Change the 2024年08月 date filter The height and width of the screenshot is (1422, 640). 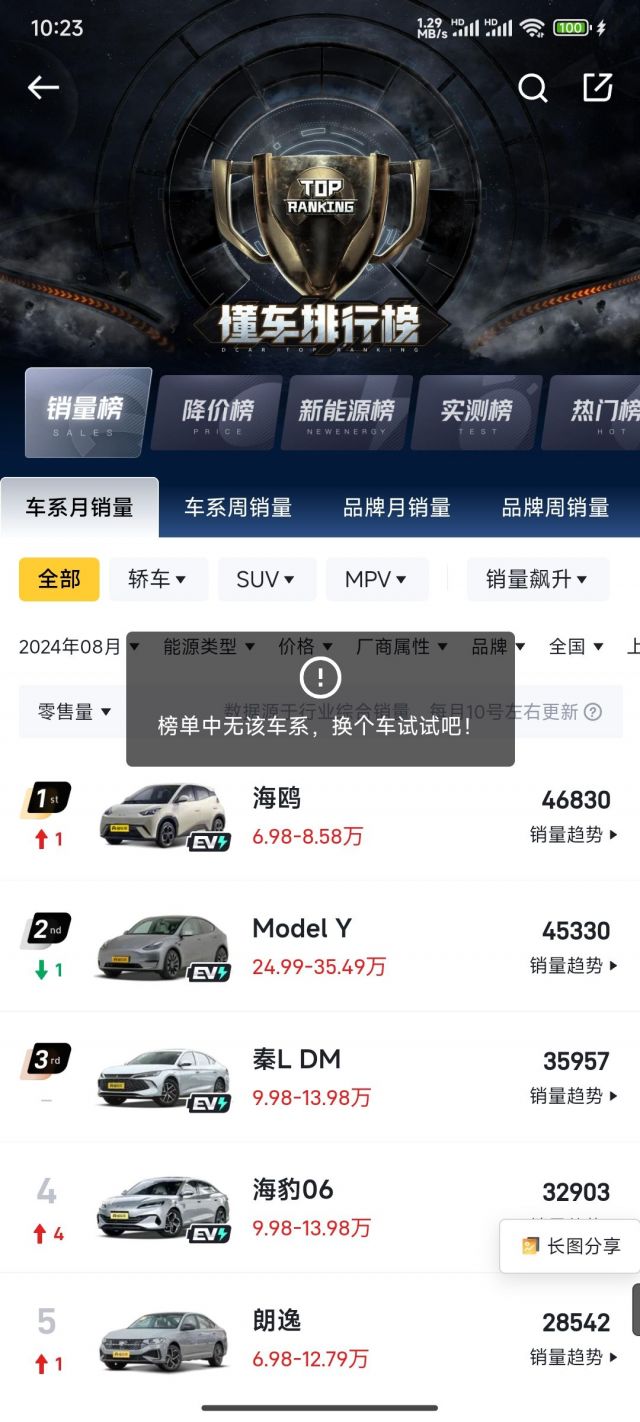coord(78,646)
